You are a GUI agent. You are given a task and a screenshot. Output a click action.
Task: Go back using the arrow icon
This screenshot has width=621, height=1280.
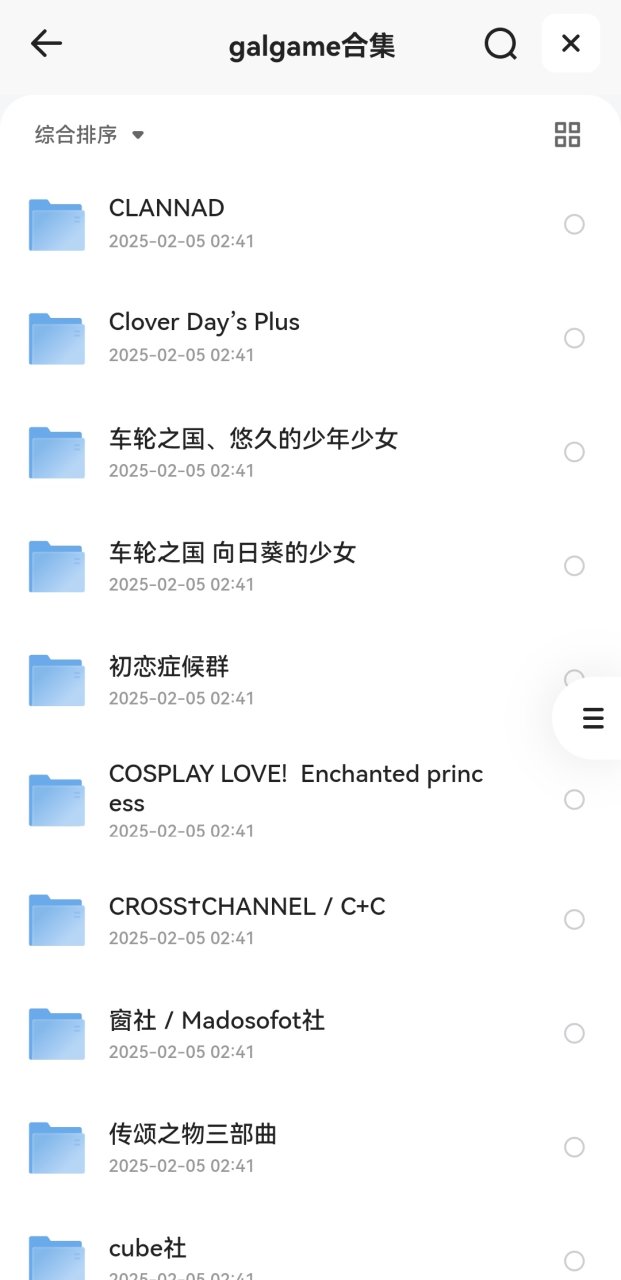coord(46,44)
